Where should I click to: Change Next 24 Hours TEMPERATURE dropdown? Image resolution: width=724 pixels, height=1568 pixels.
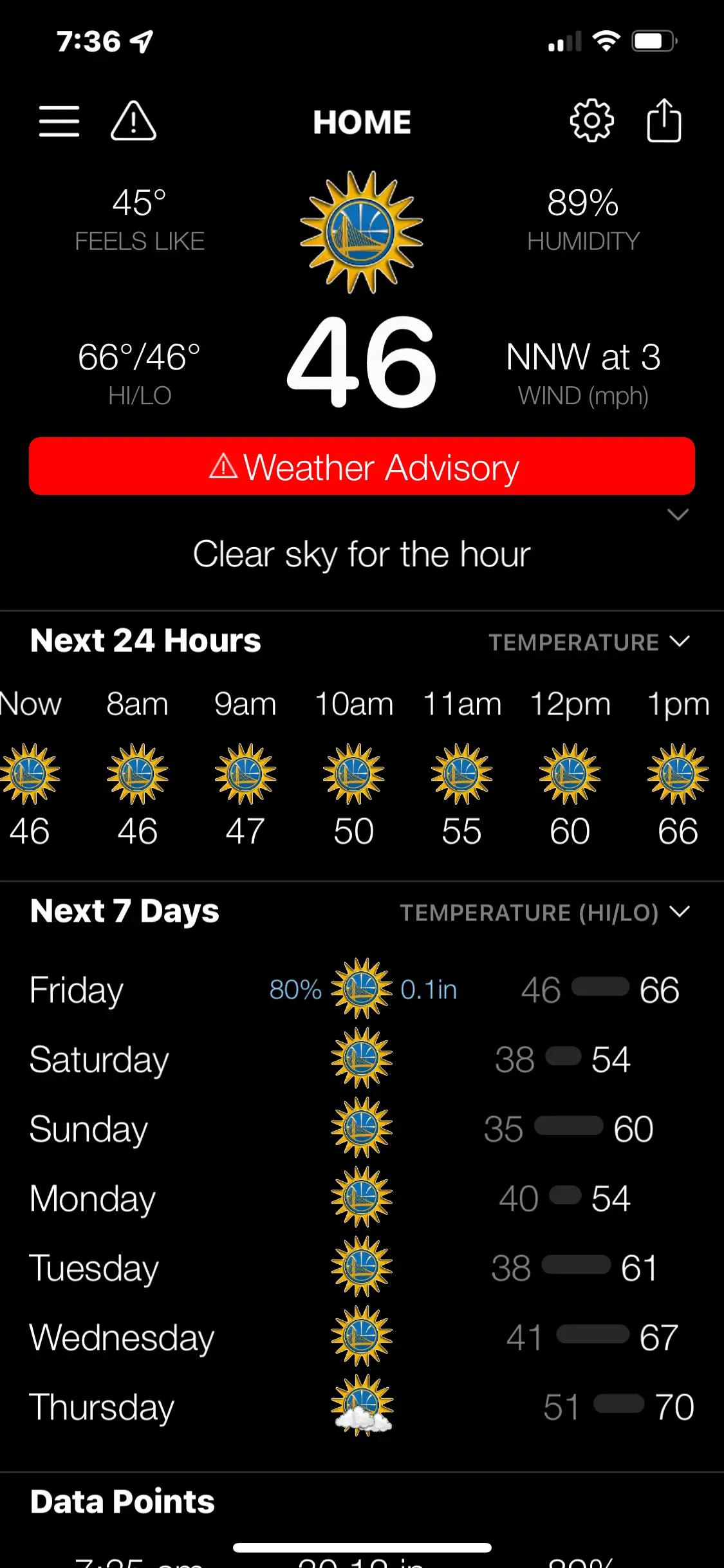(x=589, y=642)
